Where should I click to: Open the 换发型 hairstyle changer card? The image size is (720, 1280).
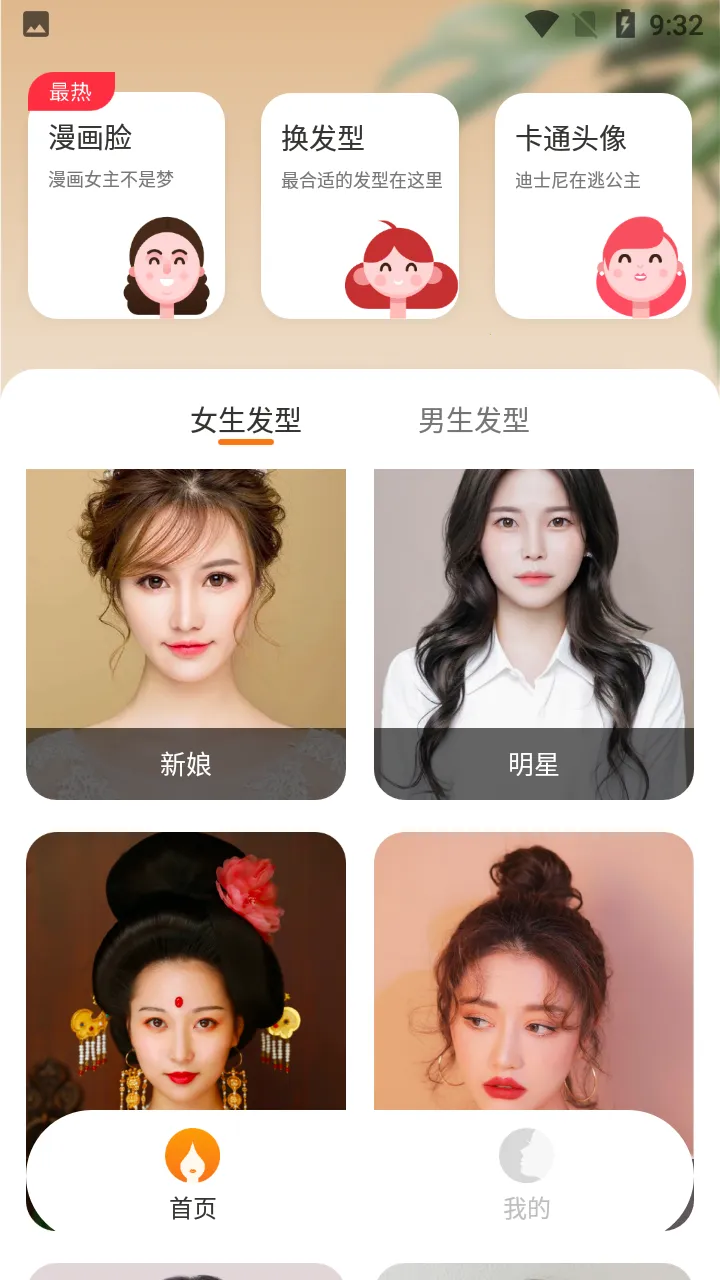coord(360,200)
